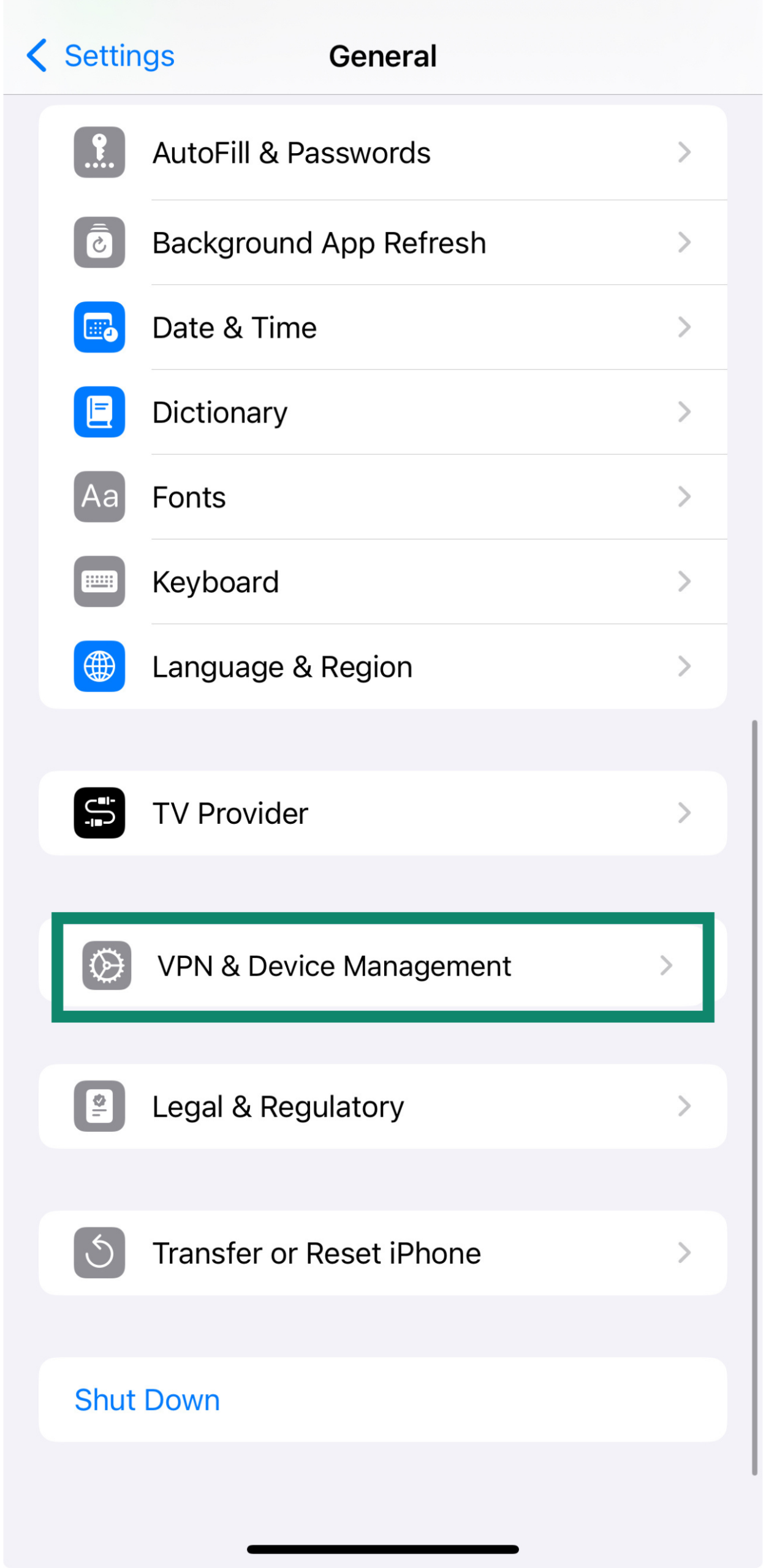The height and width of the screenshot is (1568, 766).
Task: Open the Keyboard row chevron
Action: pyautogui.click(x=685, y=582)
